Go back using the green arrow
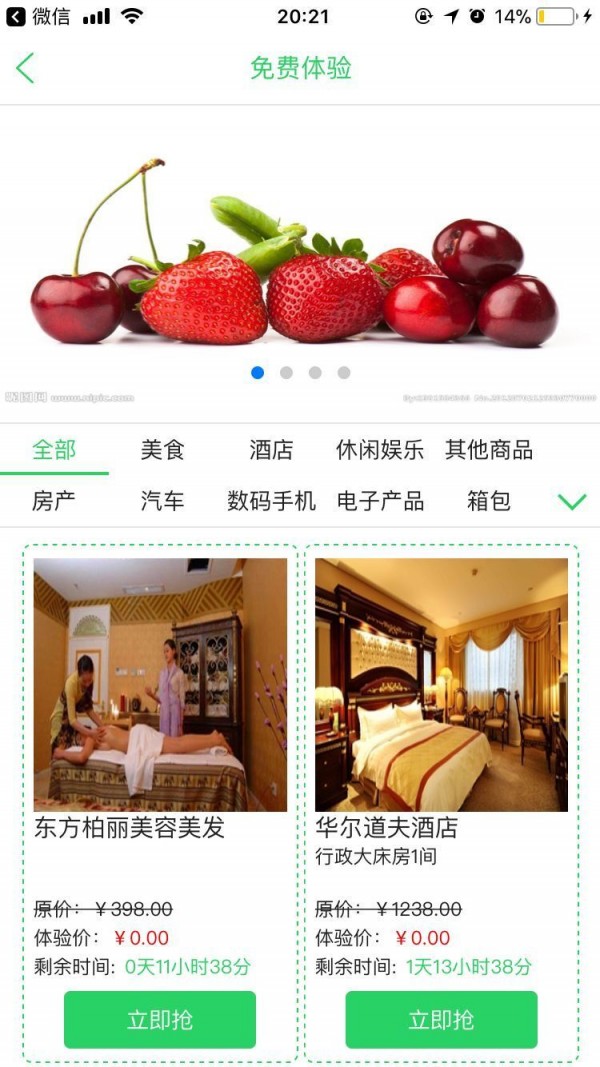Screen dimensions: 600x1067 [26, 69]
